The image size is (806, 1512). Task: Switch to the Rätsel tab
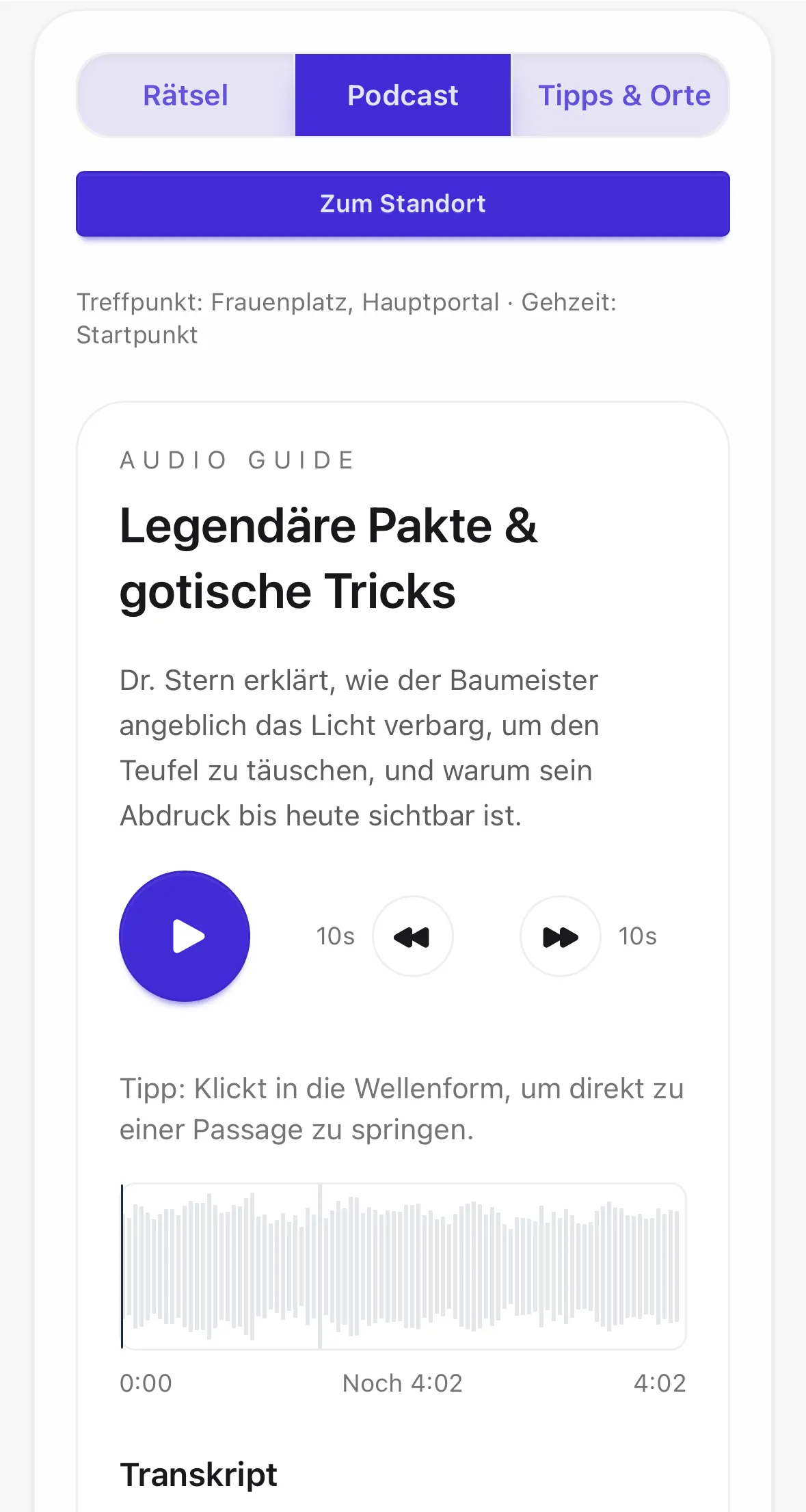[186, 95]
